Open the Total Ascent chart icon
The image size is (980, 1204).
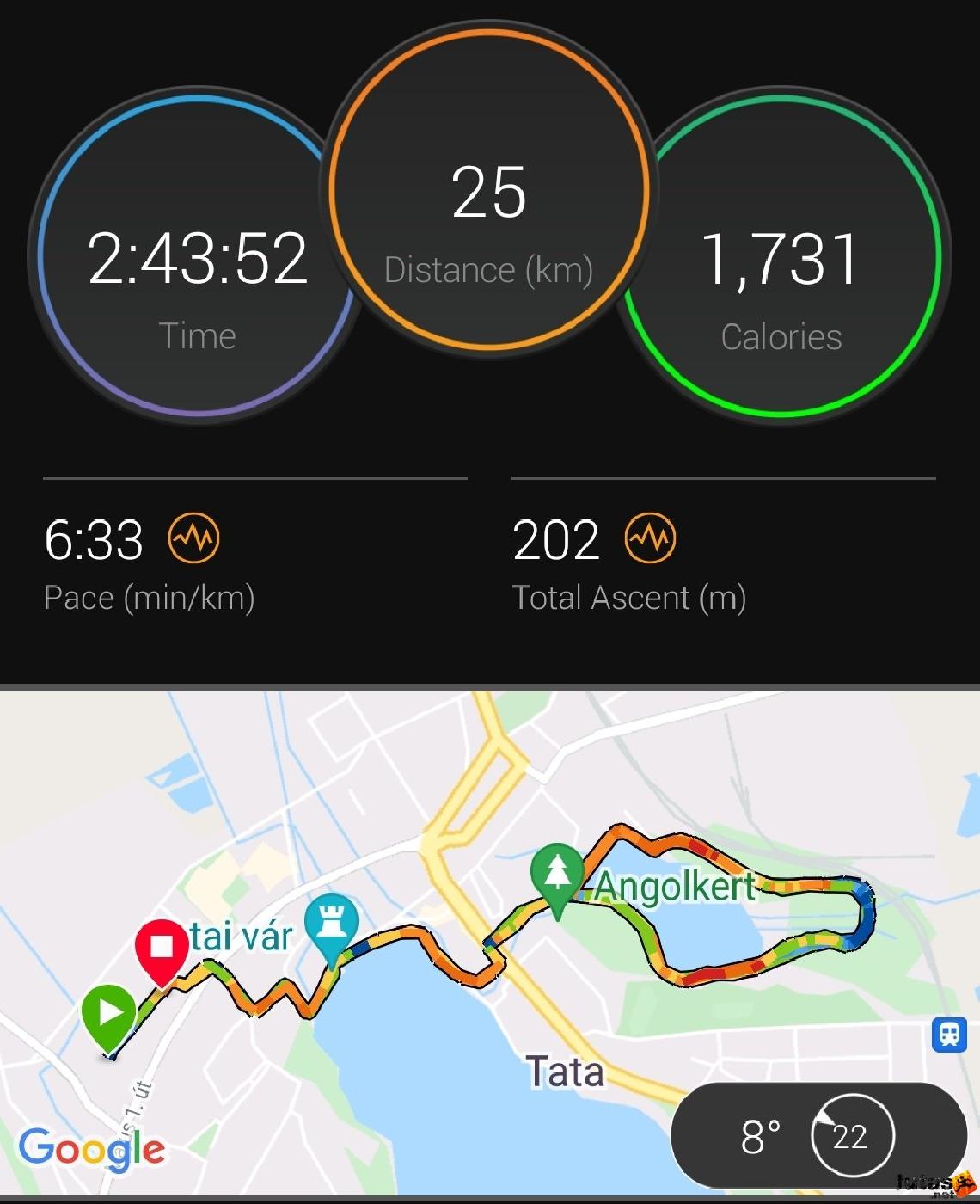click(650, 539)
